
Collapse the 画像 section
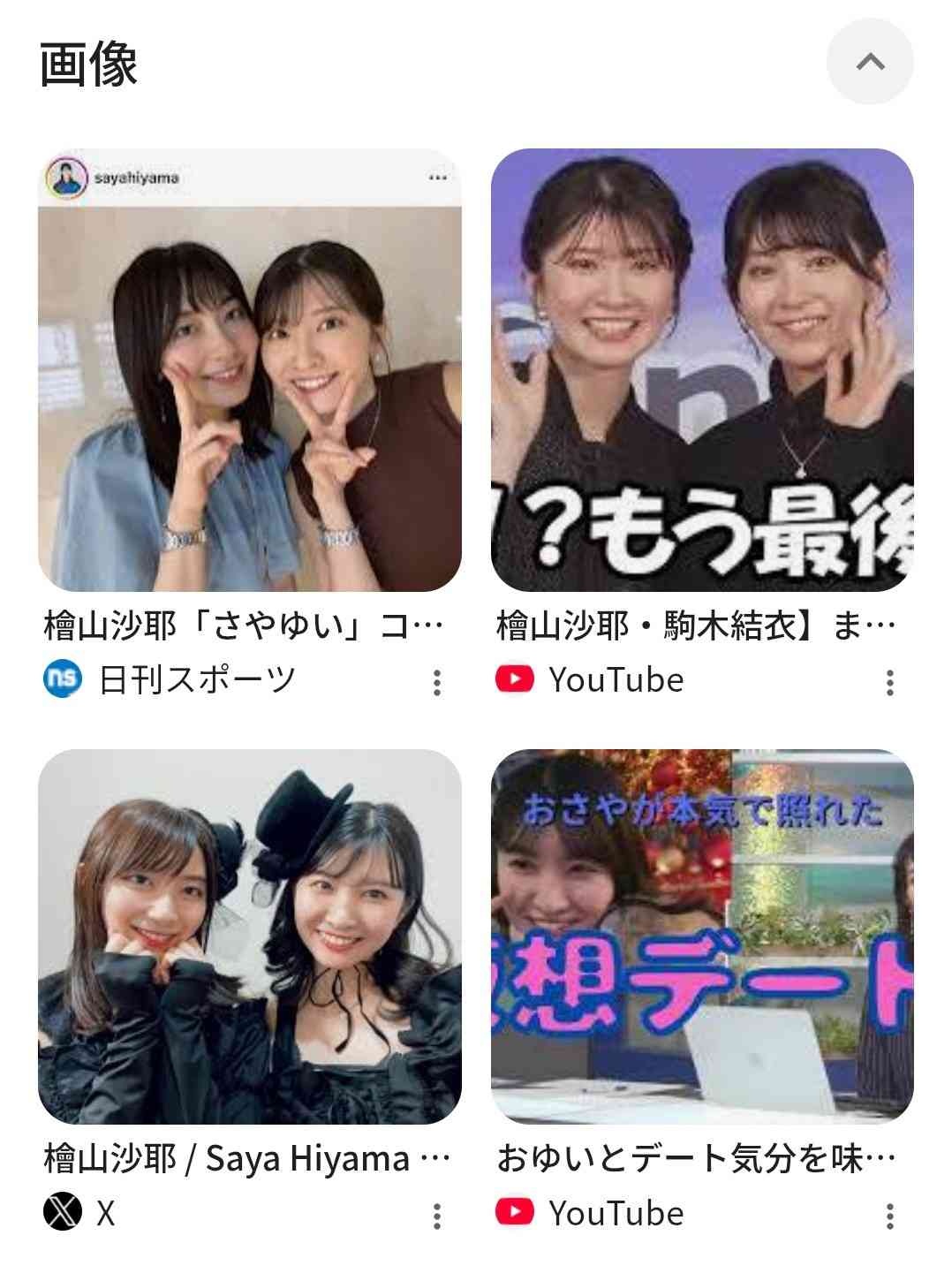[x=869, y=62]
